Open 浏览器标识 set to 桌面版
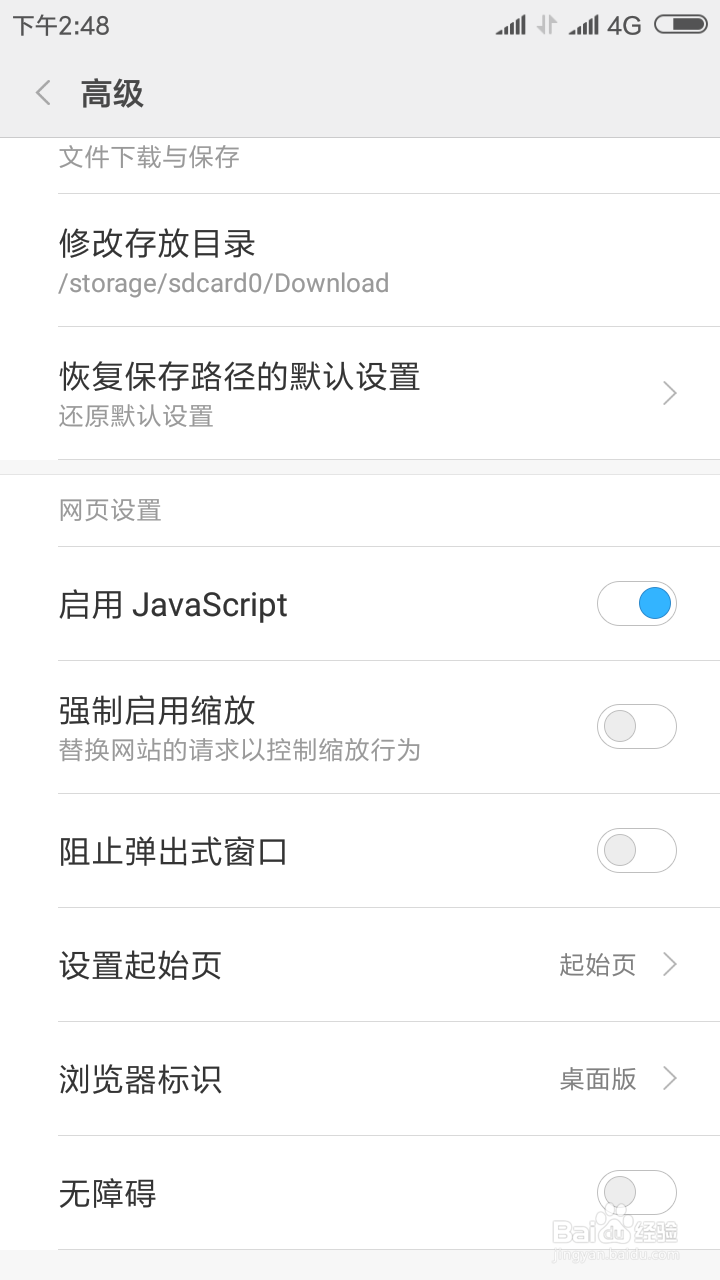This screenshot has height=1280, width=720. [360, 1079]
